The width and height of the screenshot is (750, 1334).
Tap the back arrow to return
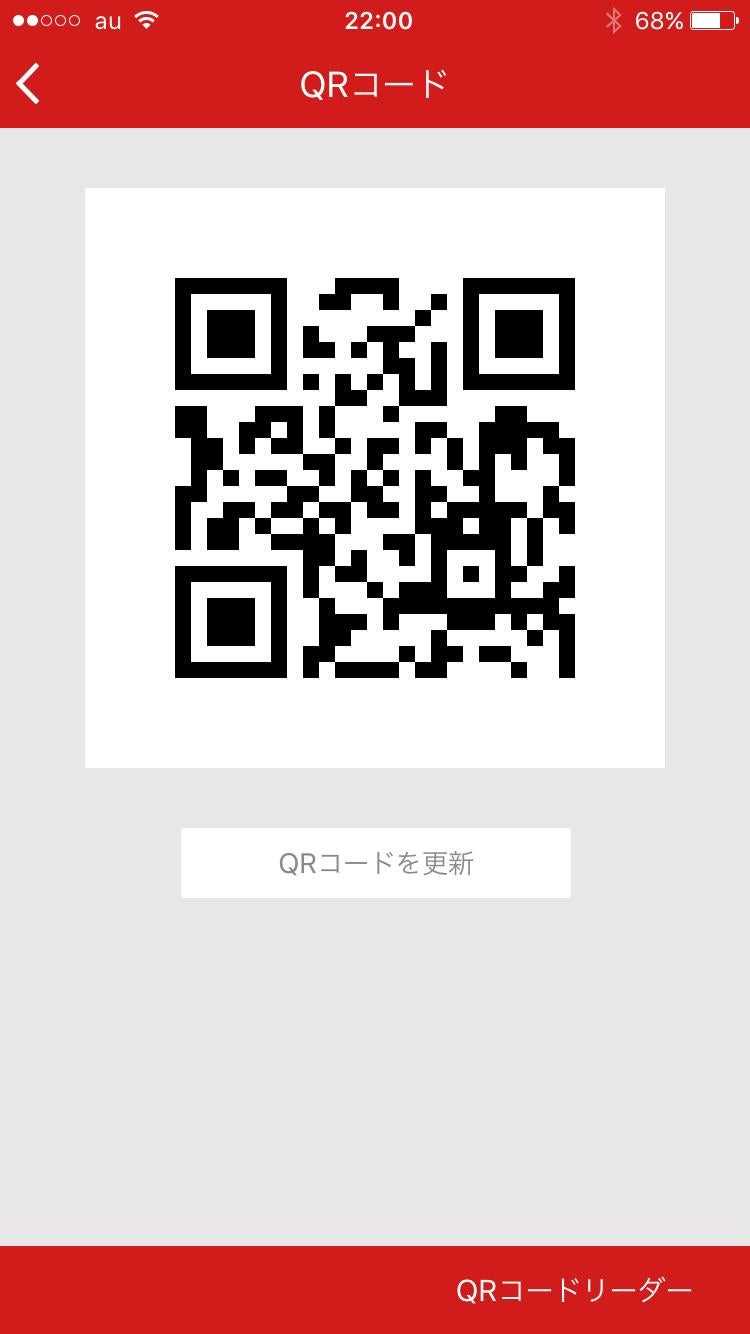click(x=27, y=84)
